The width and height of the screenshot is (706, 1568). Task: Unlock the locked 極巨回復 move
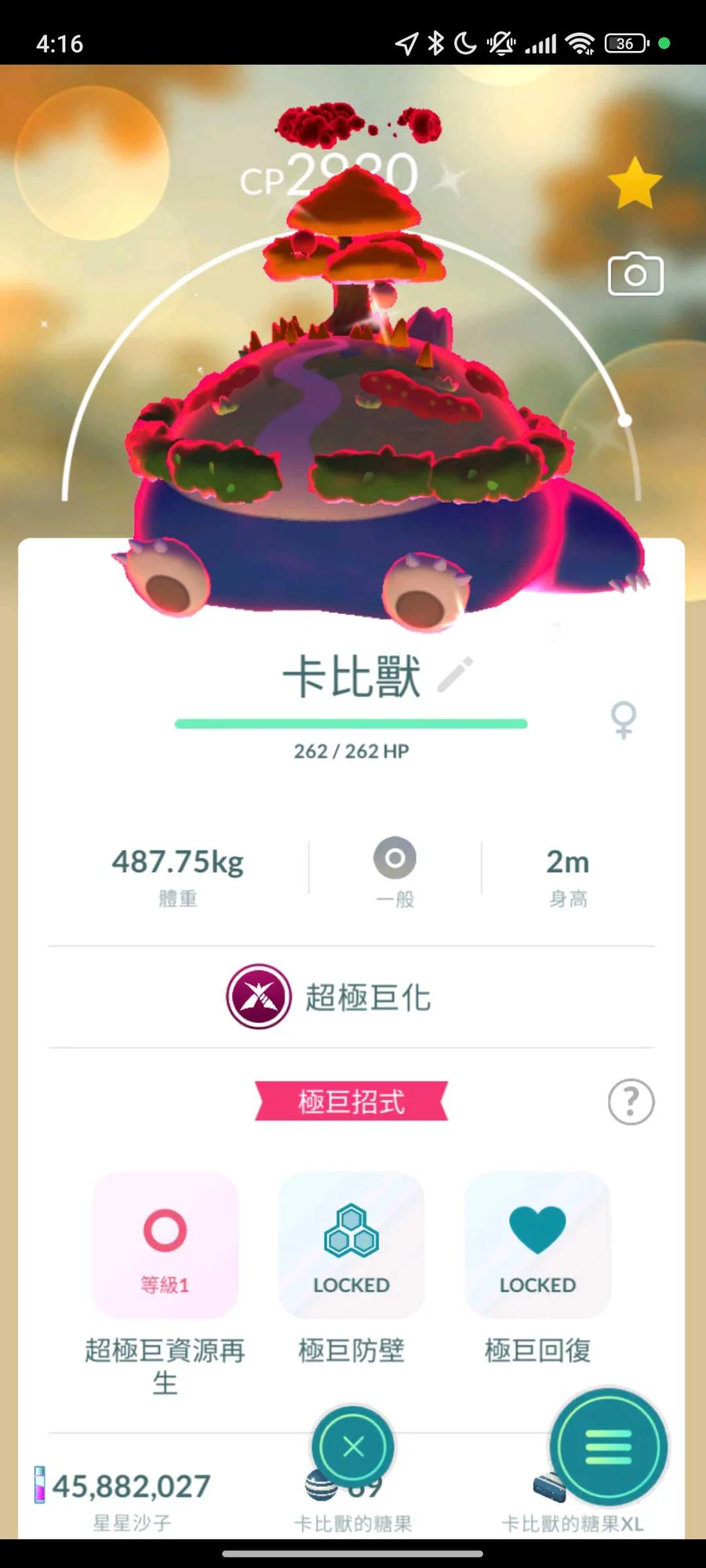click(537, 1245)
